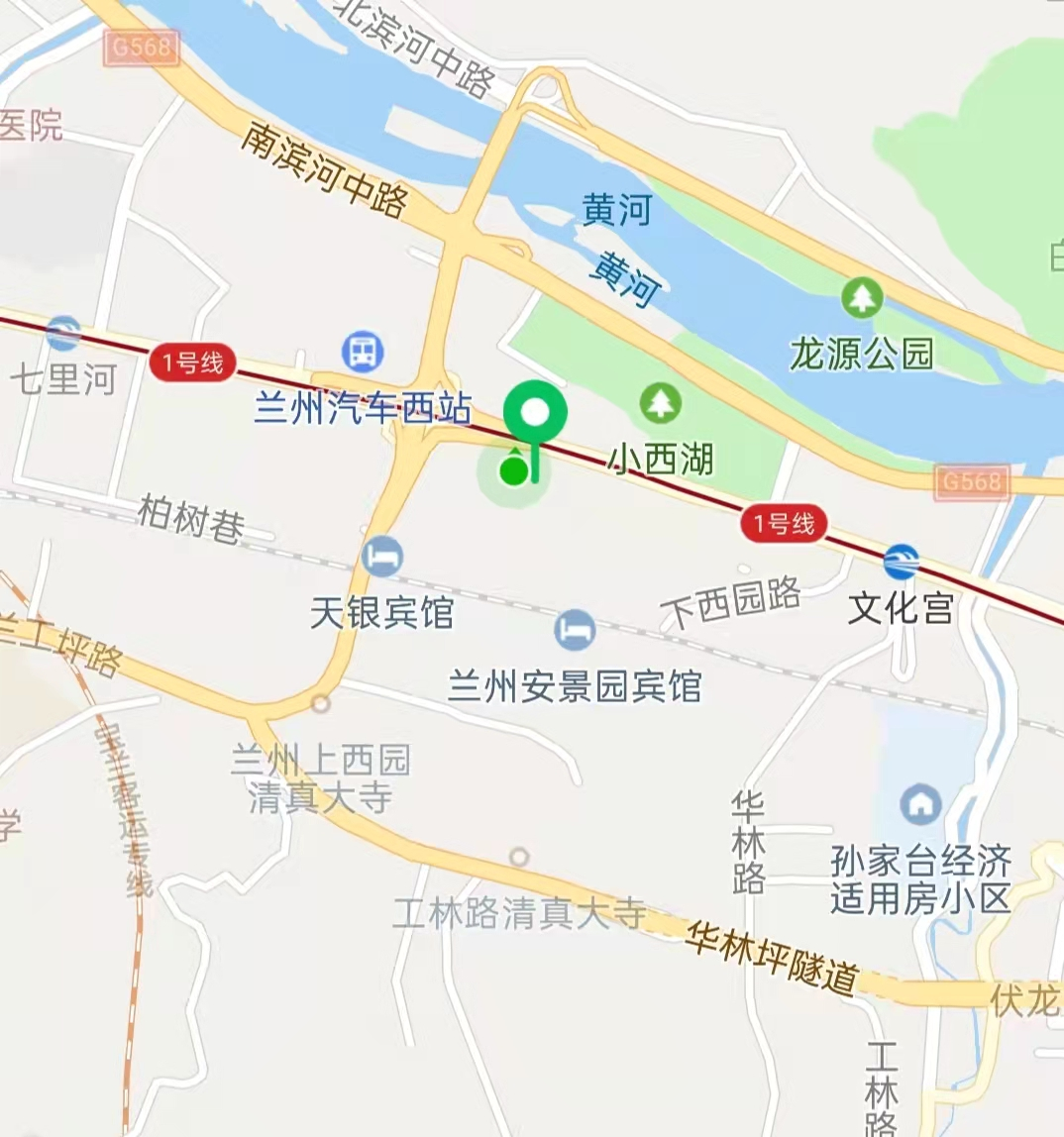Tap the 七里河 metro station icon
Viewport: 1064px width, 1137px height.
[62, 334]
